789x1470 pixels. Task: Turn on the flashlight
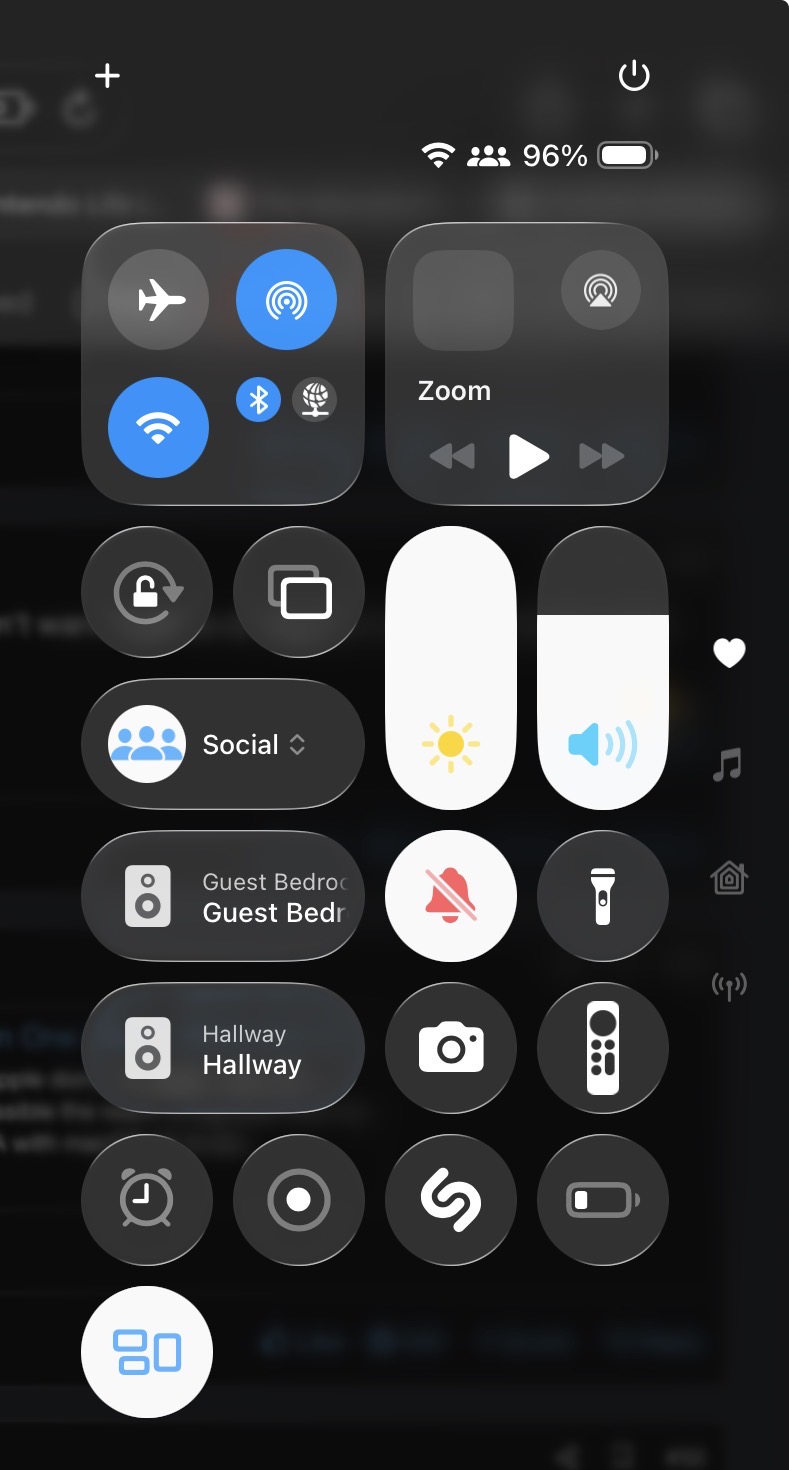click(x=602, y=896)
